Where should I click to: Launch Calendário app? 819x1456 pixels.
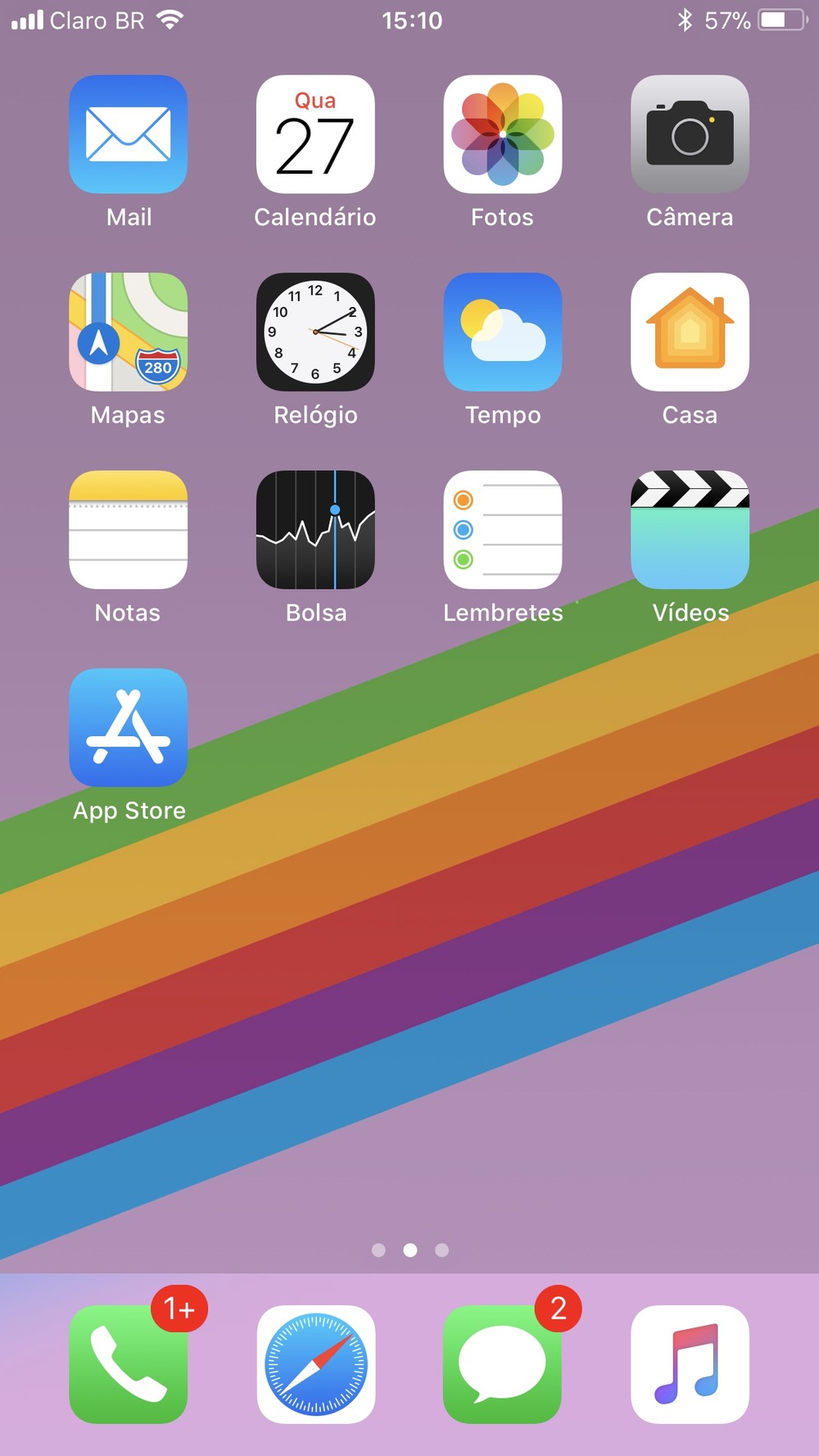[x=315, y=134]
